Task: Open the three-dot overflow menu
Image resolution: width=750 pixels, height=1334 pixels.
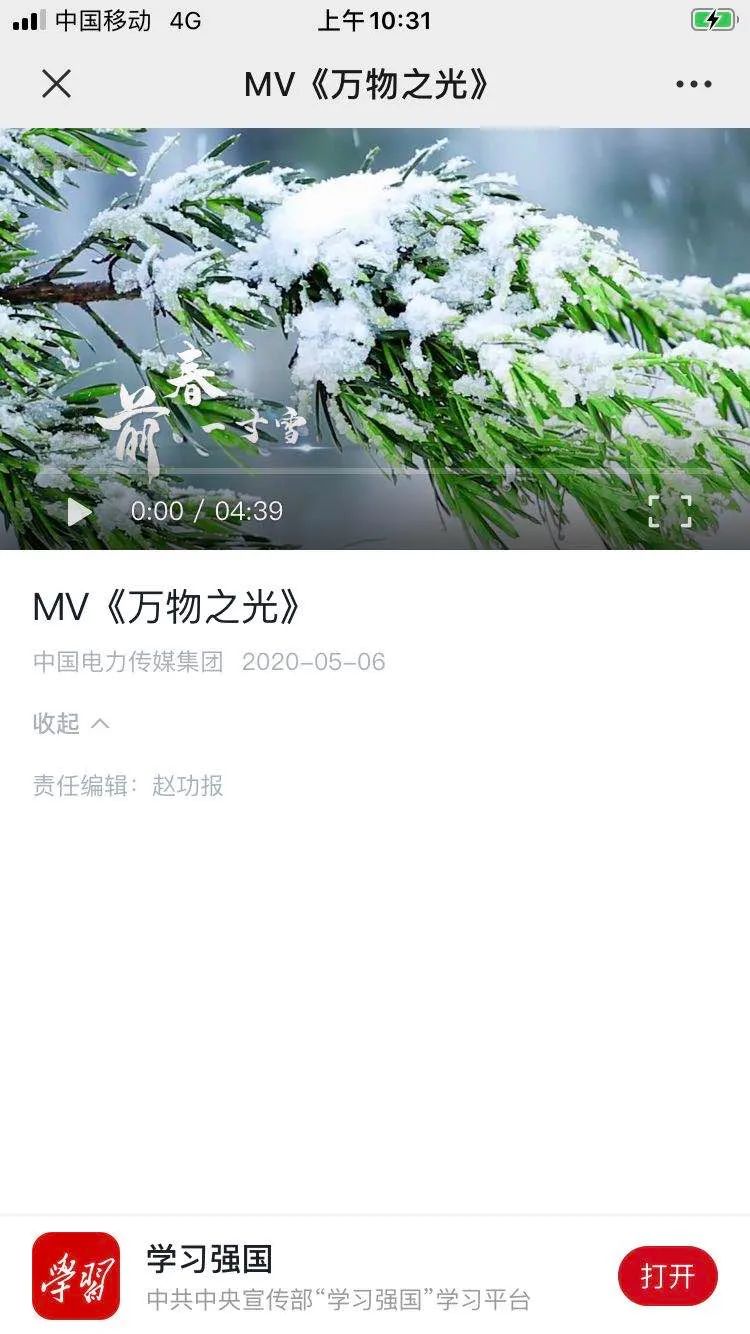Action: coord(693,85)
